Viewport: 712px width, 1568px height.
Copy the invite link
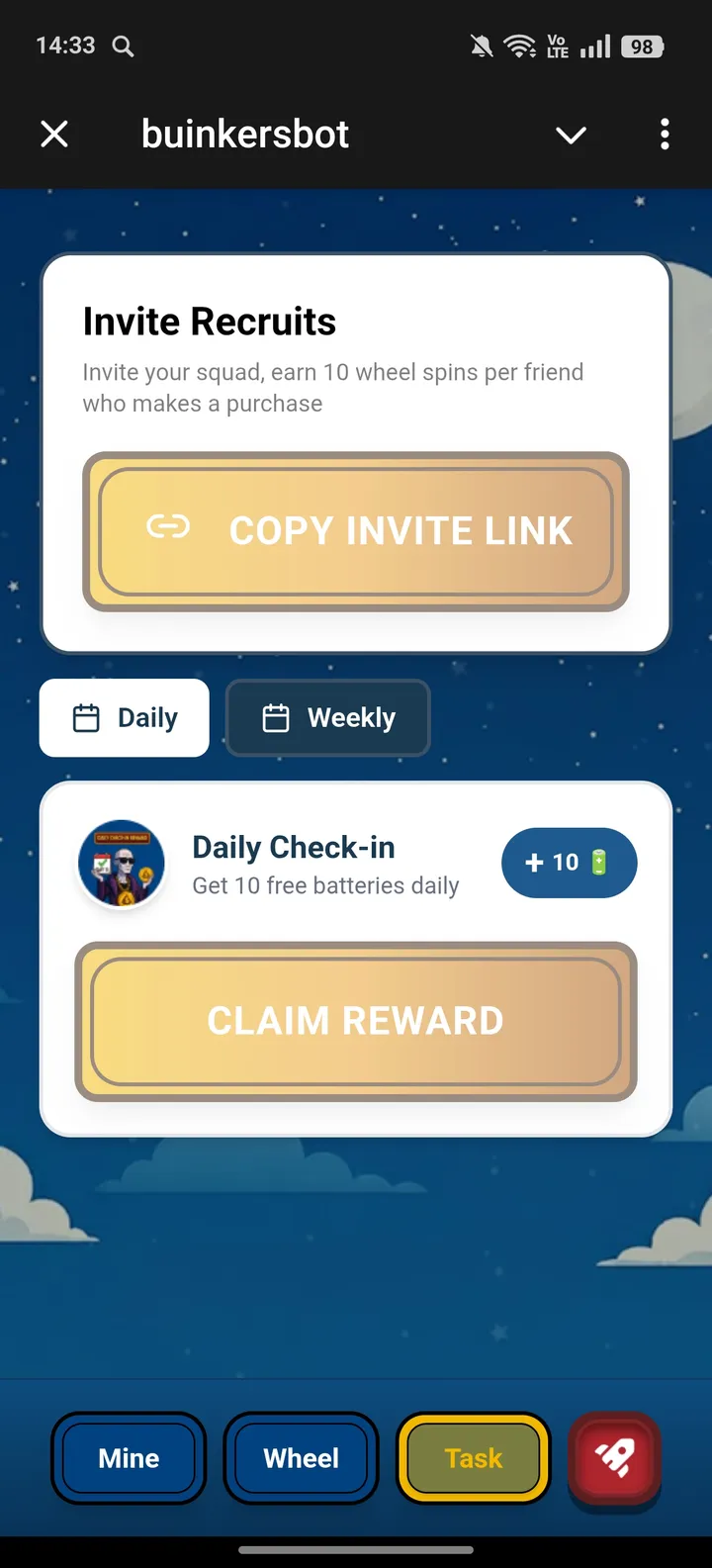[356, 531]
